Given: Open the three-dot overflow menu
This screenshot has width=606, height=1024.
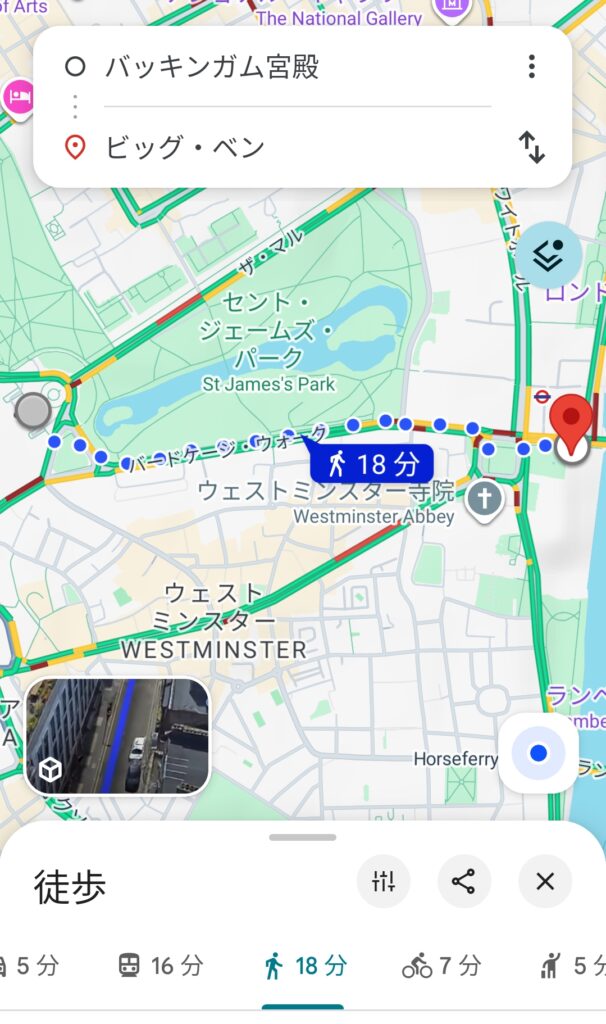Looking at the screenshot, I should tap(531, 67).
